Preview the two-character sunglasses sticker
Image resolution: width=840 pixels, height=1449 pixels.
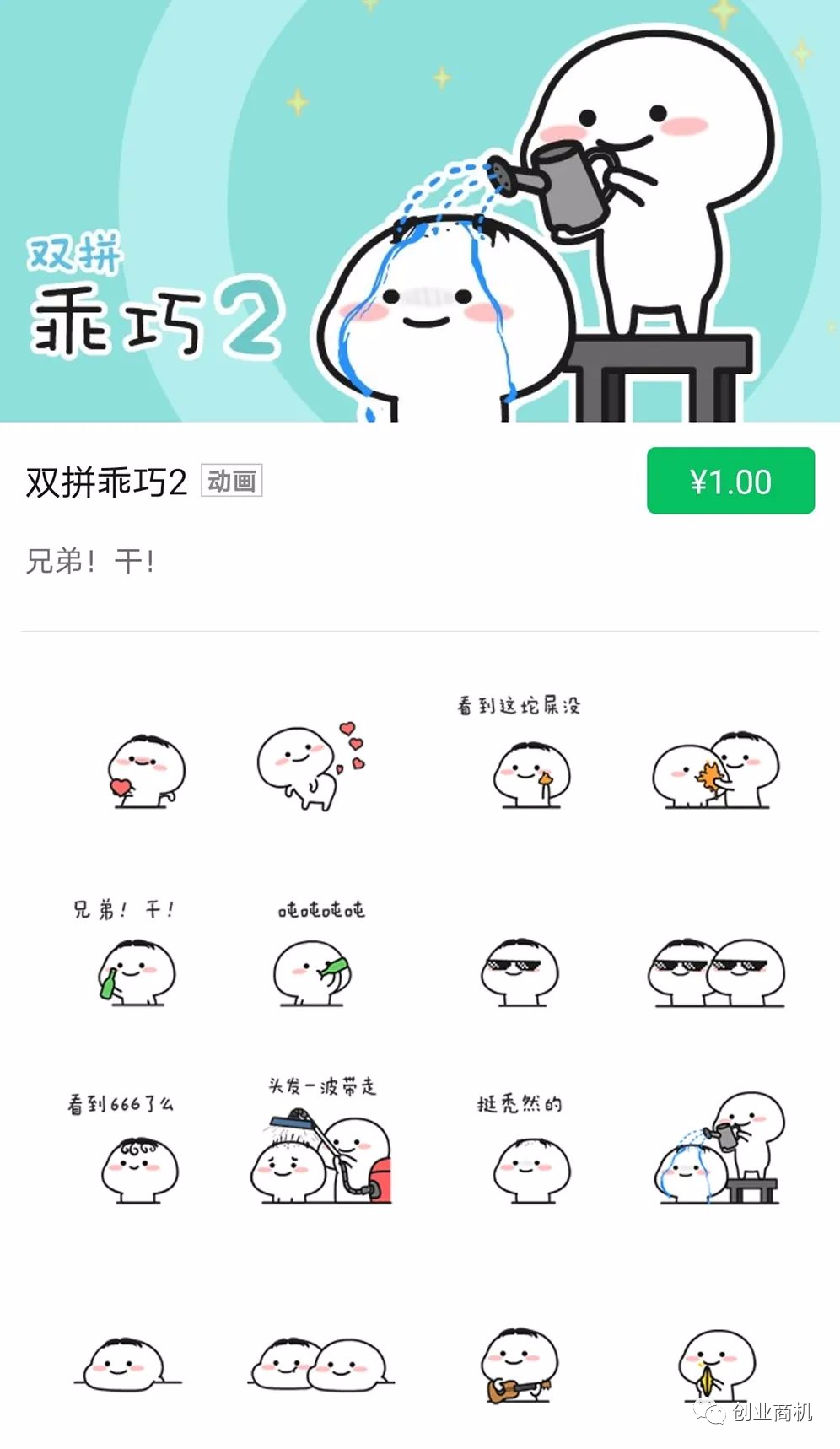pyautogui.click(x=716, y=972)
